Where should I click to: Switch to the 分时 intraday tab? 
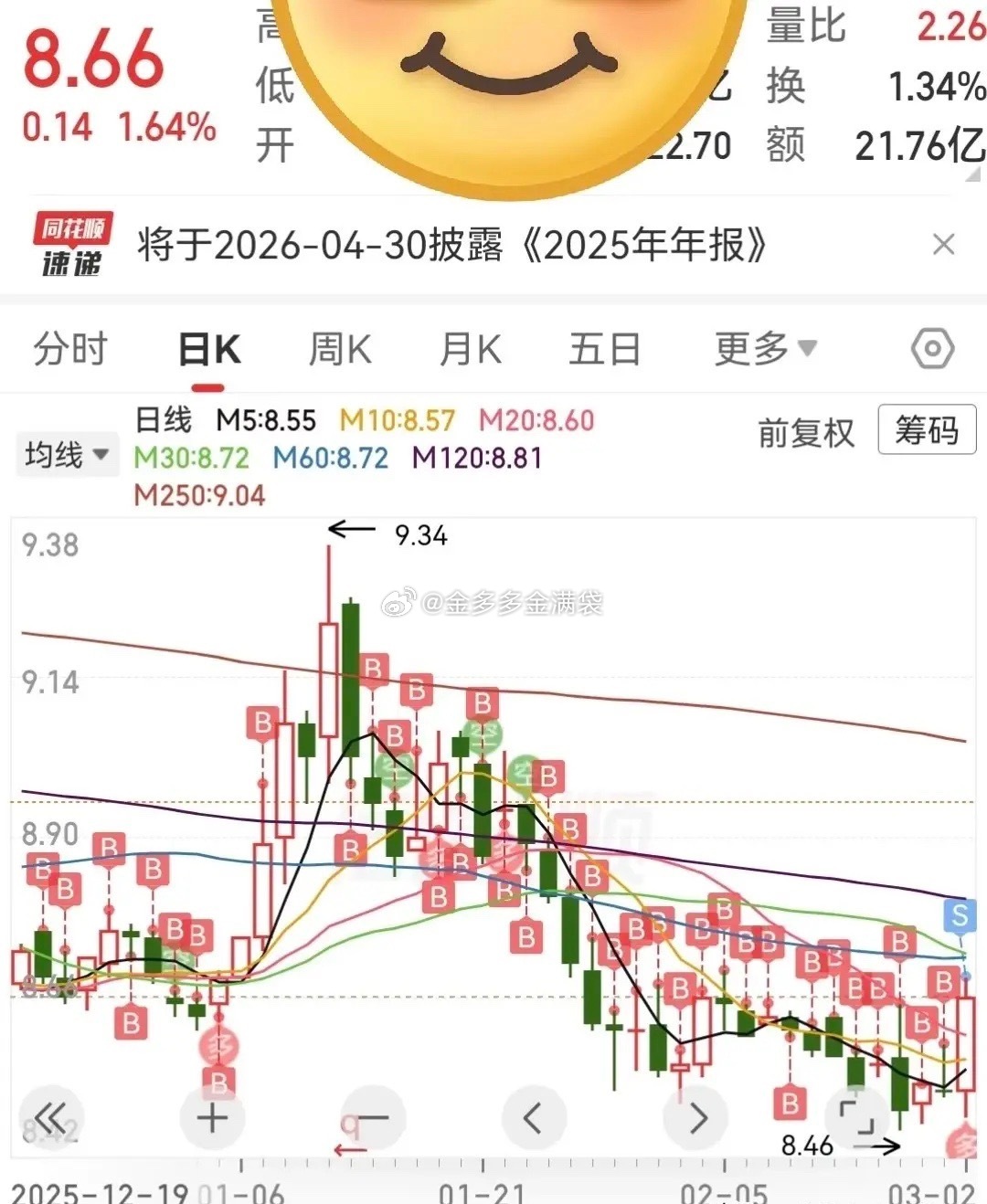tap(70, 349)
